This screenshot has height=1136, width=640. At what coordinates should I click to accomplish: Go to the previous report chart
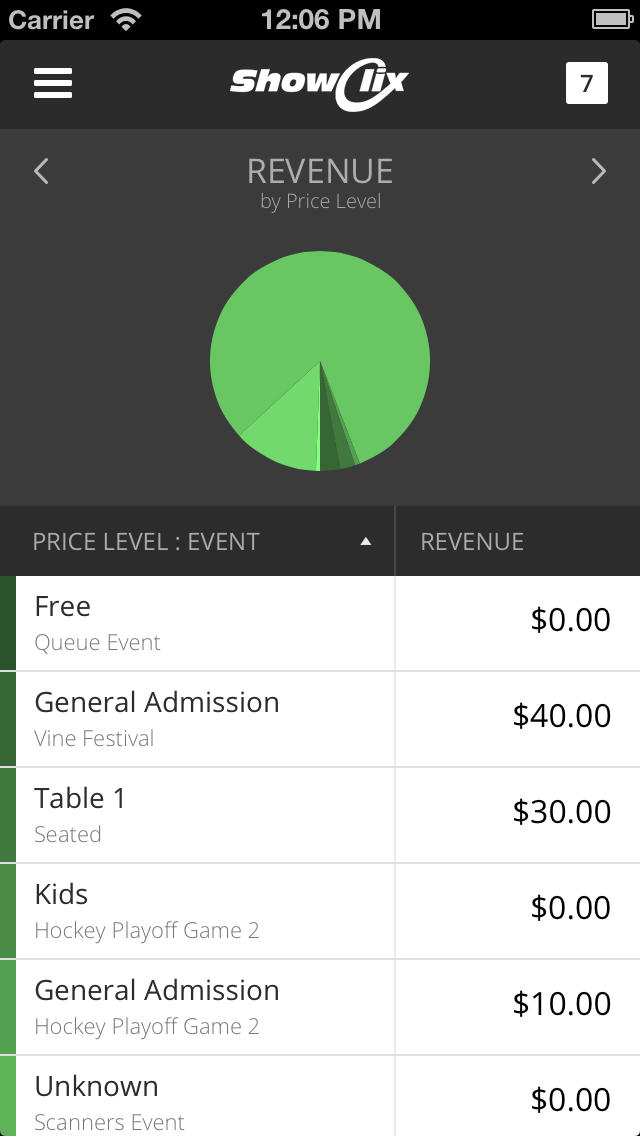(x=41, y=172)
